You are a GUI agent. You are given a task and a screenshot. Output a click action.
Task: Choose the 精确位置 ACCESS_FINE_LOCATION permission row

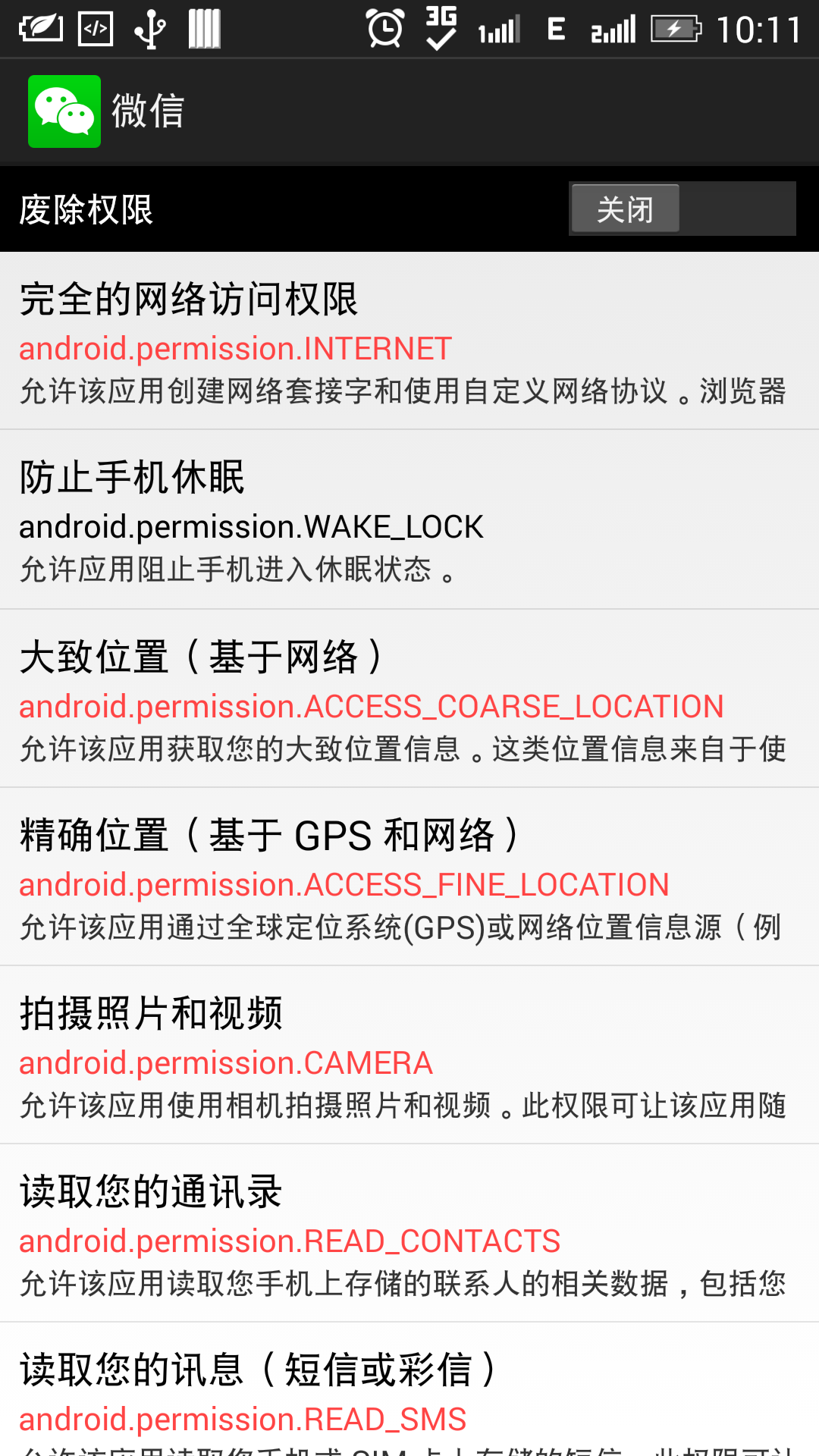click(409, 877)
